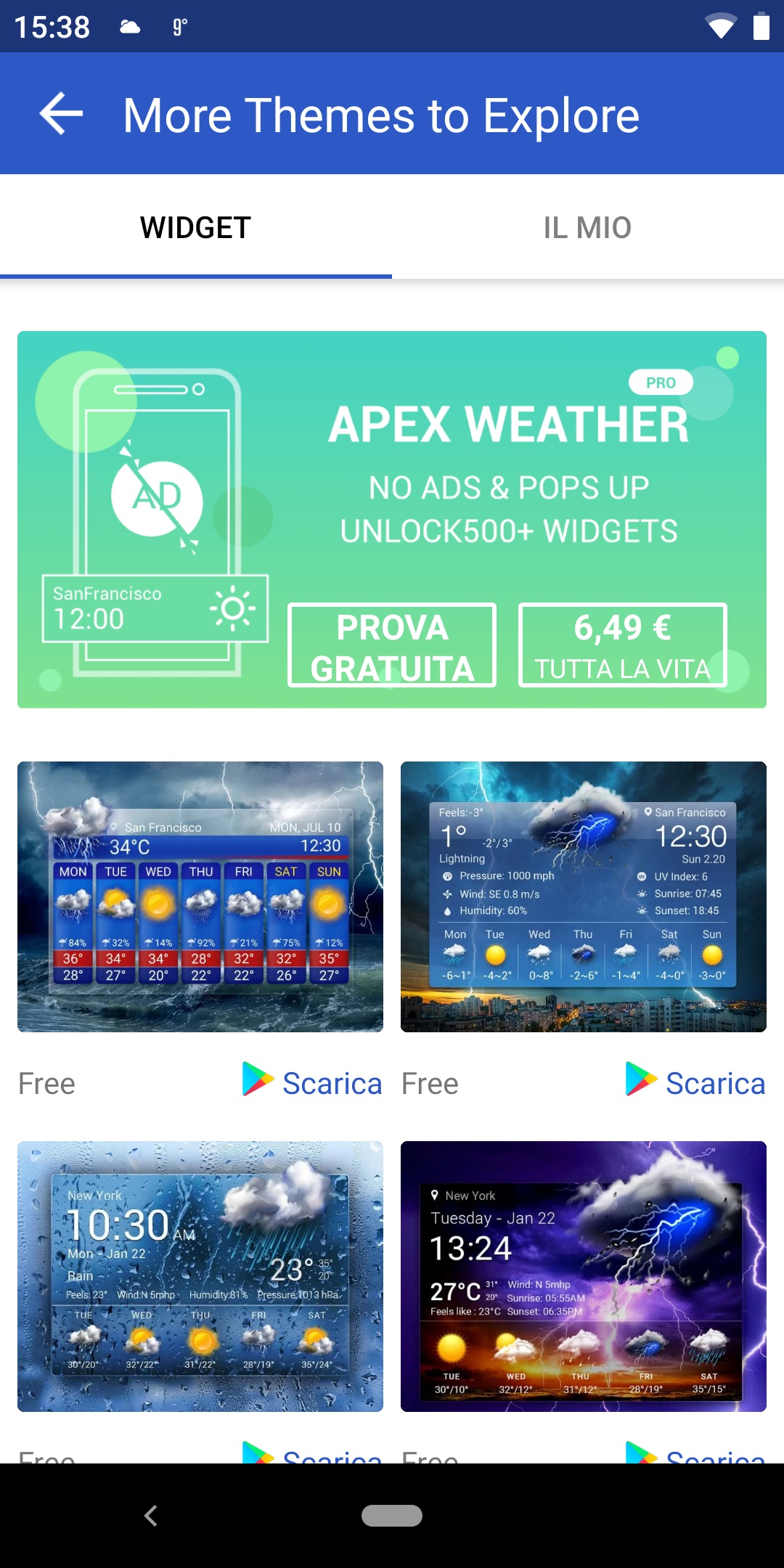Buy lifetime access for 6,49 €
Viewport: 784px width, 1568px height.
(623, 645)
